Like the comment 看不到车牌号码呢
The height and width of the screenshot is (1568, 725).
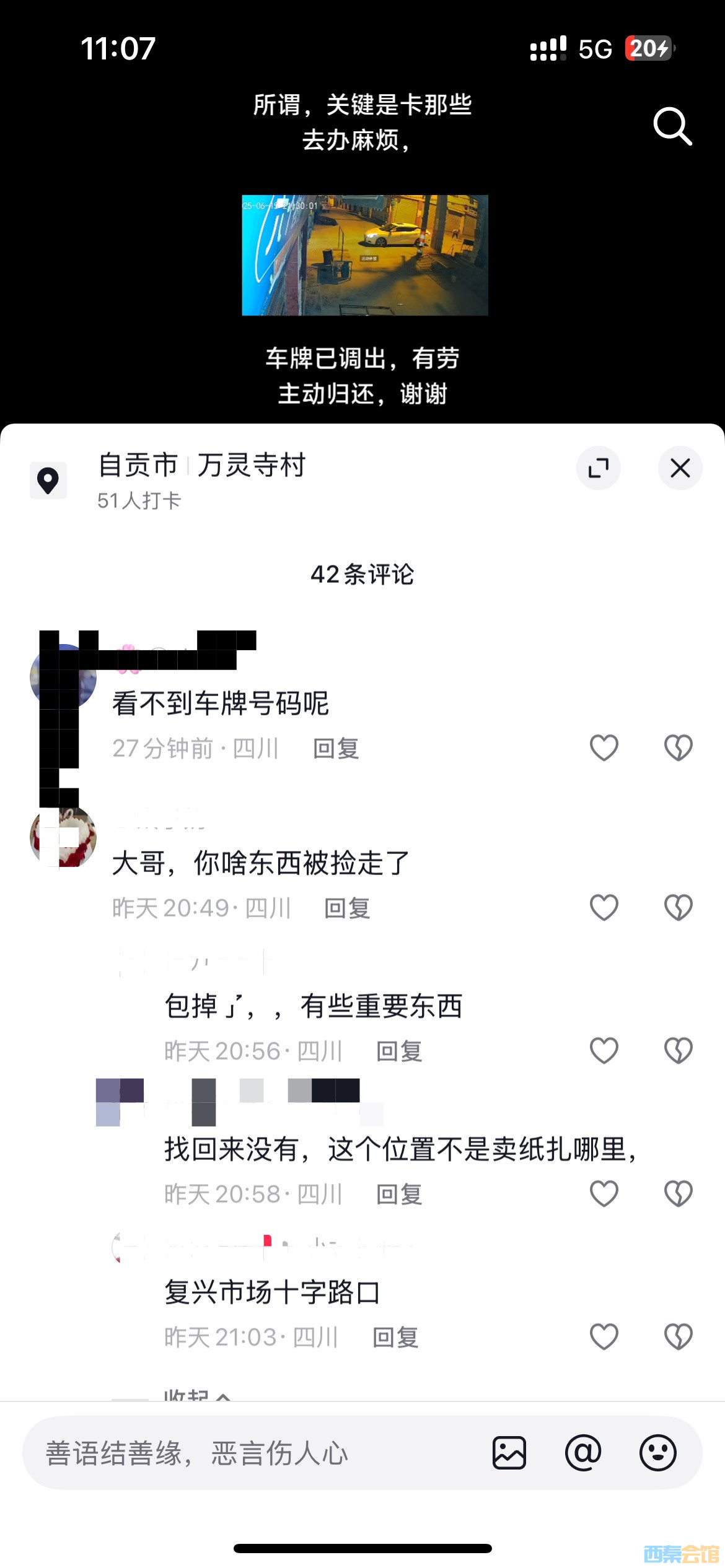[x=604, y=748]
